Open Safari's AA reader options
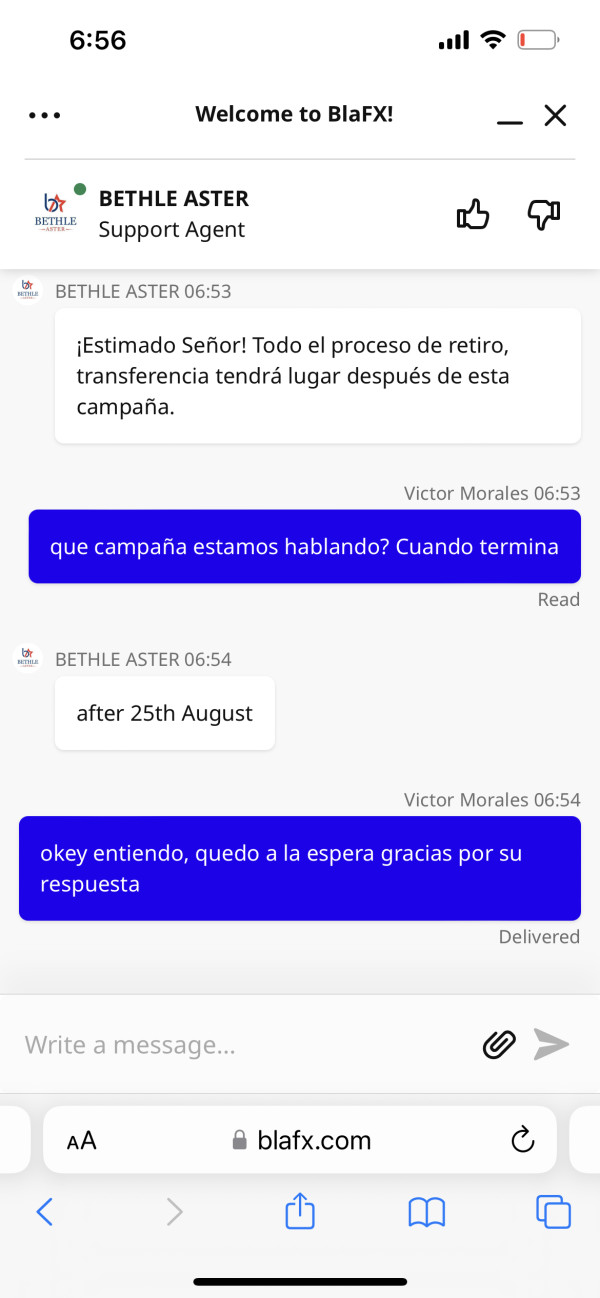Screen dimensions: 600x1298 pos(82,1140)
